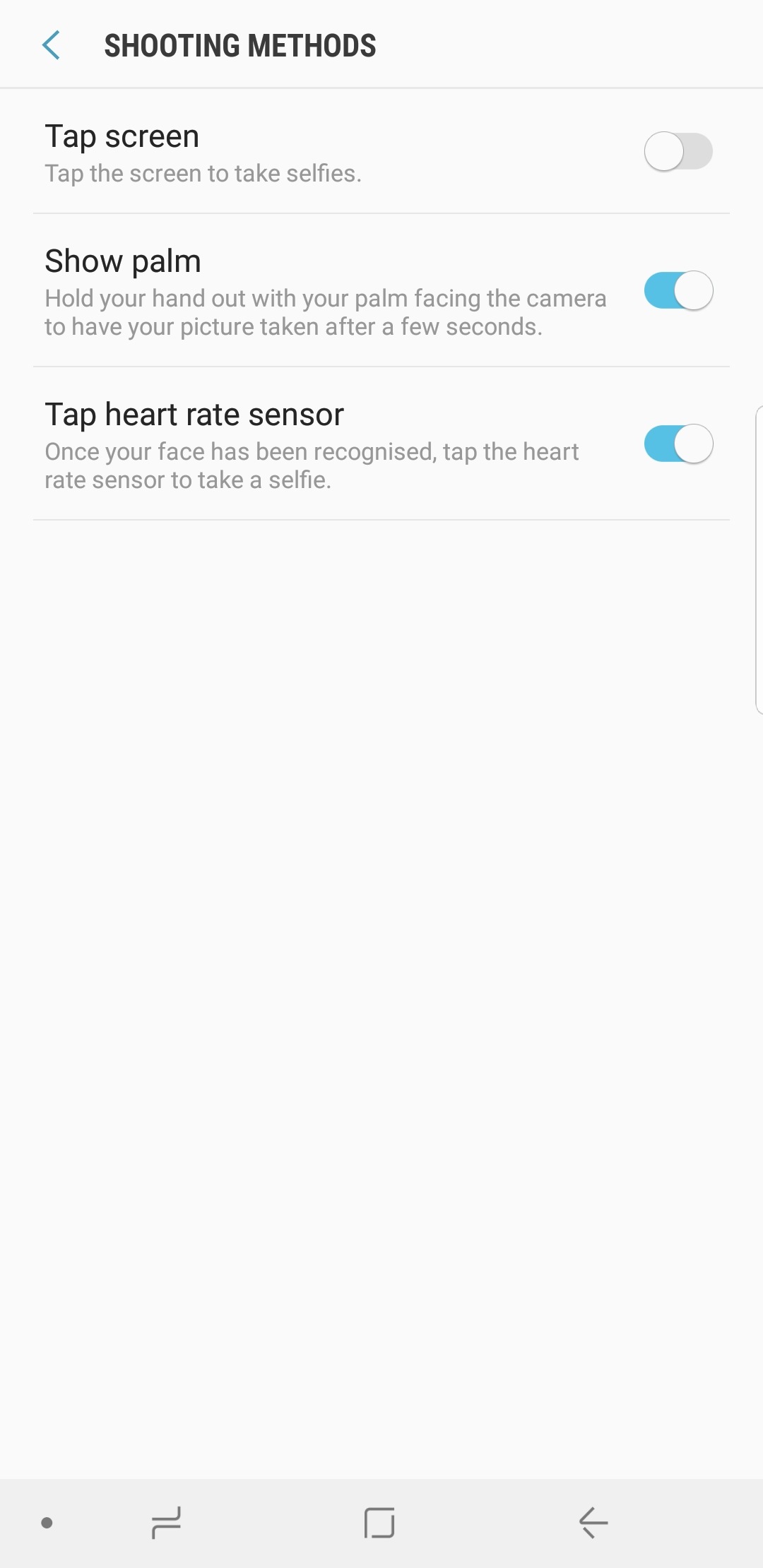Open recent apps from navigation bar
The image size is (763, 1568).
pos(167,1523)
